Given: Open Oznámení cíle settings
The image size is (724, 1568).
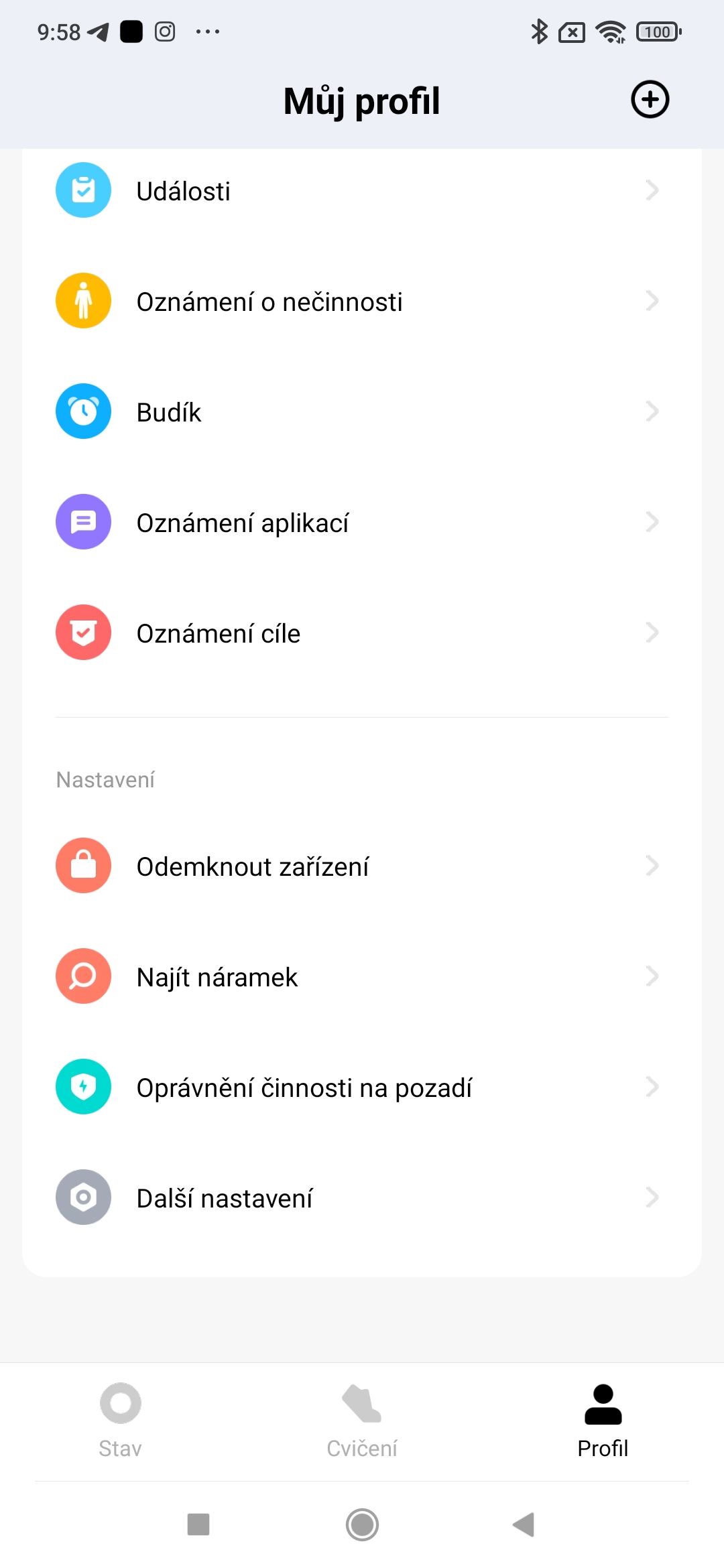Looking at the screenshot, I should point(362,633).
